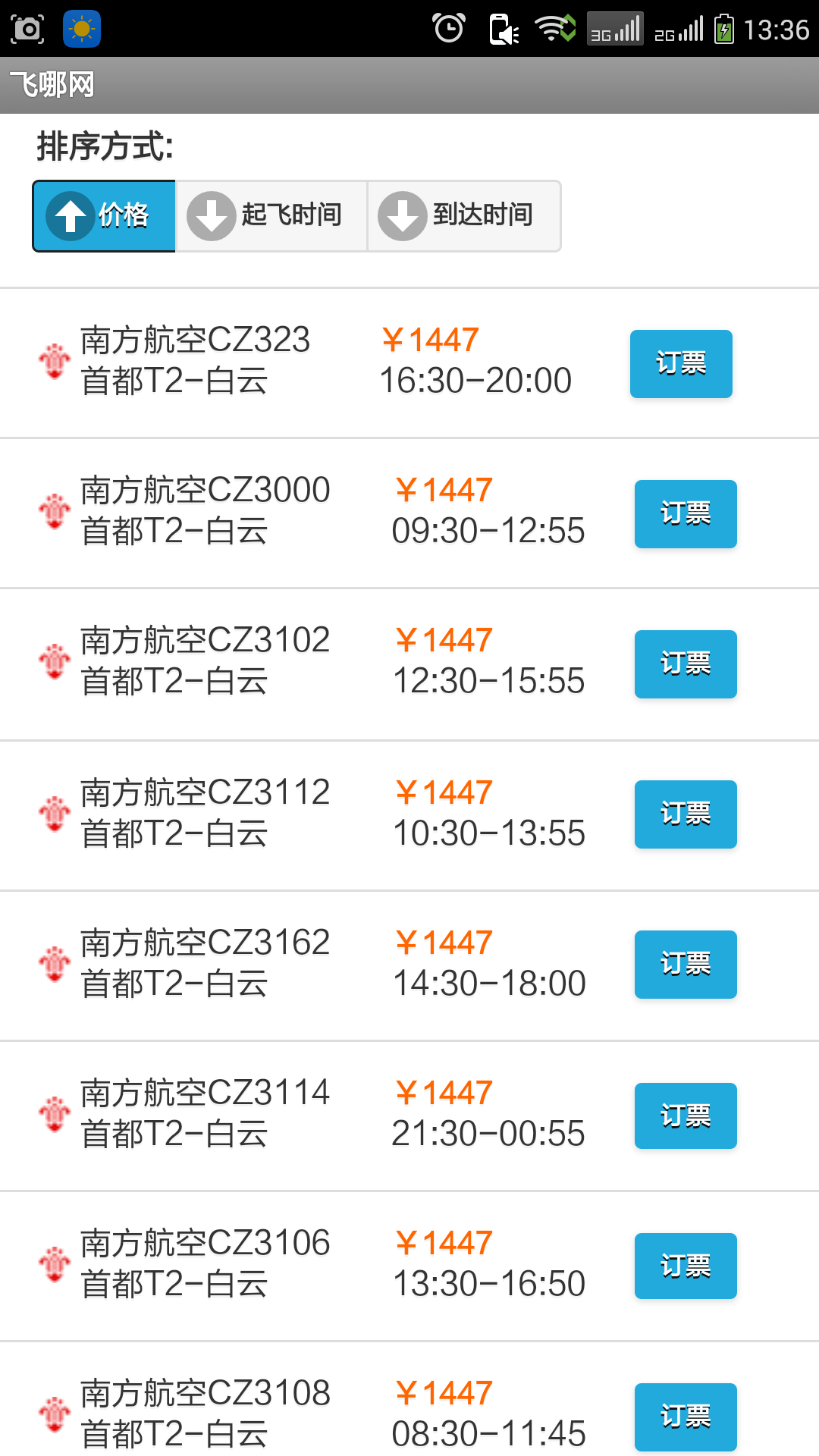Sort flights by 价格 (price)
The width and height of the screenshot is (819, 1456).
click(x=104, y=216)
